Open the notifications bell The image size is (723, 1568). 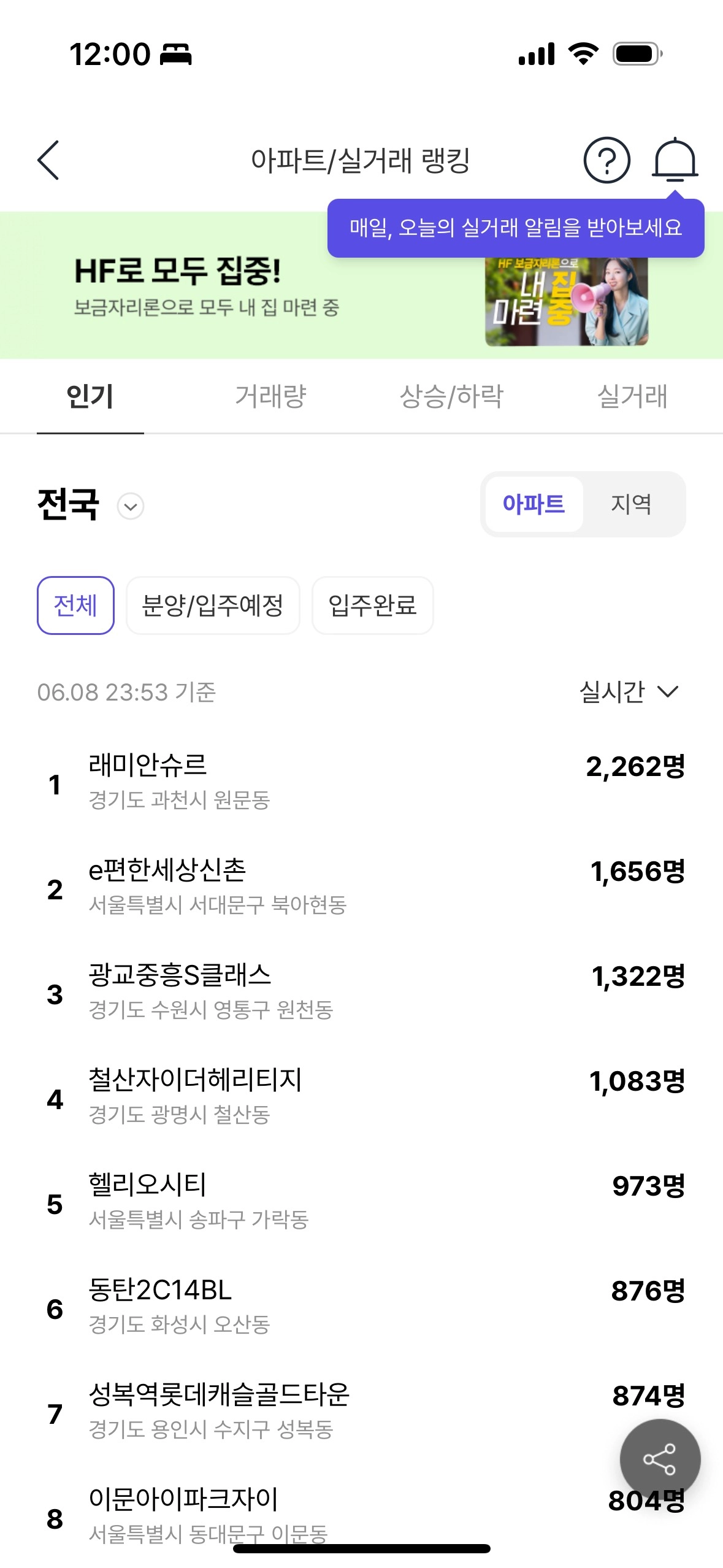[674, 160]
